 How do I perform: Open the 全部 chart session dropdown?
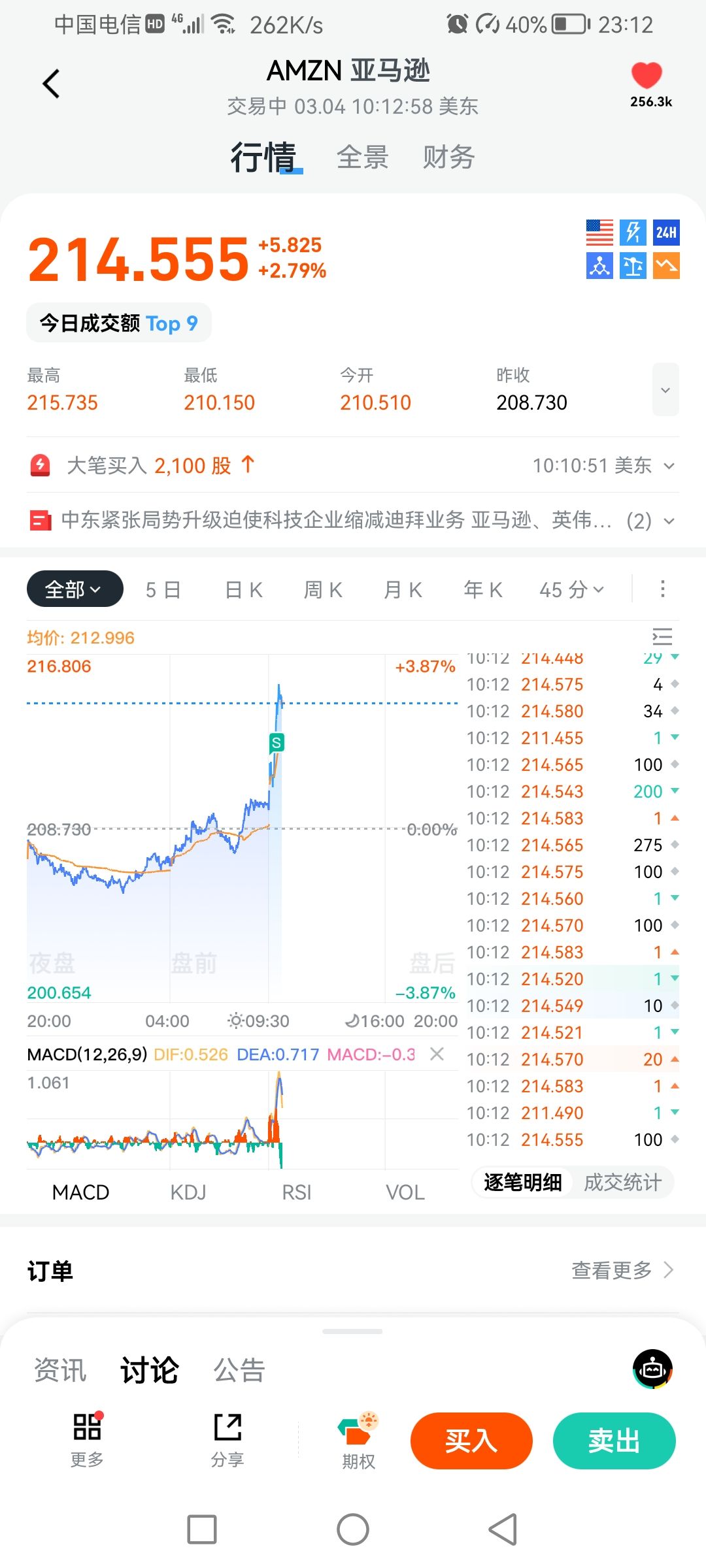click(x=75, y=589)
